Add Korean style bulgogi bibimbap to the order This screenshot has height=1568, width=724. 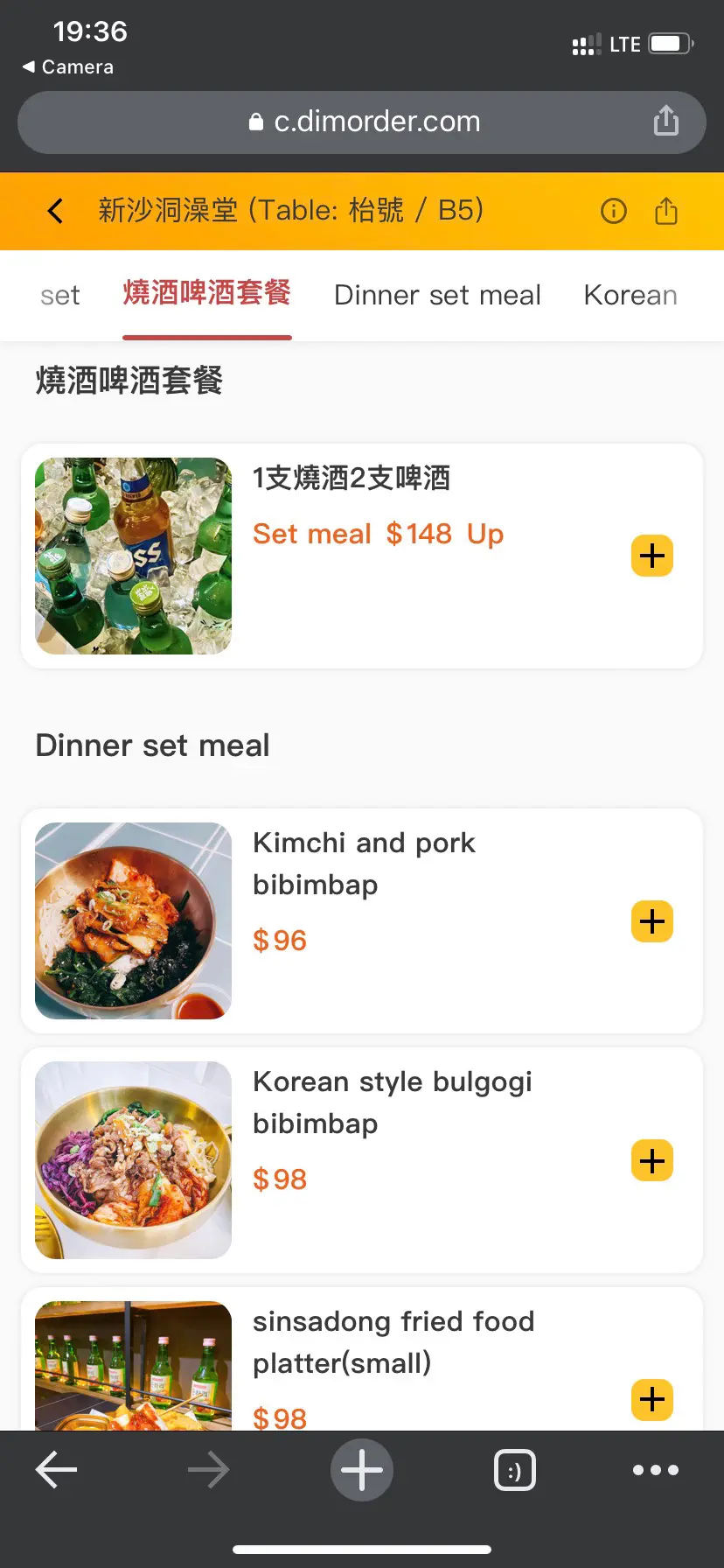652,1161
